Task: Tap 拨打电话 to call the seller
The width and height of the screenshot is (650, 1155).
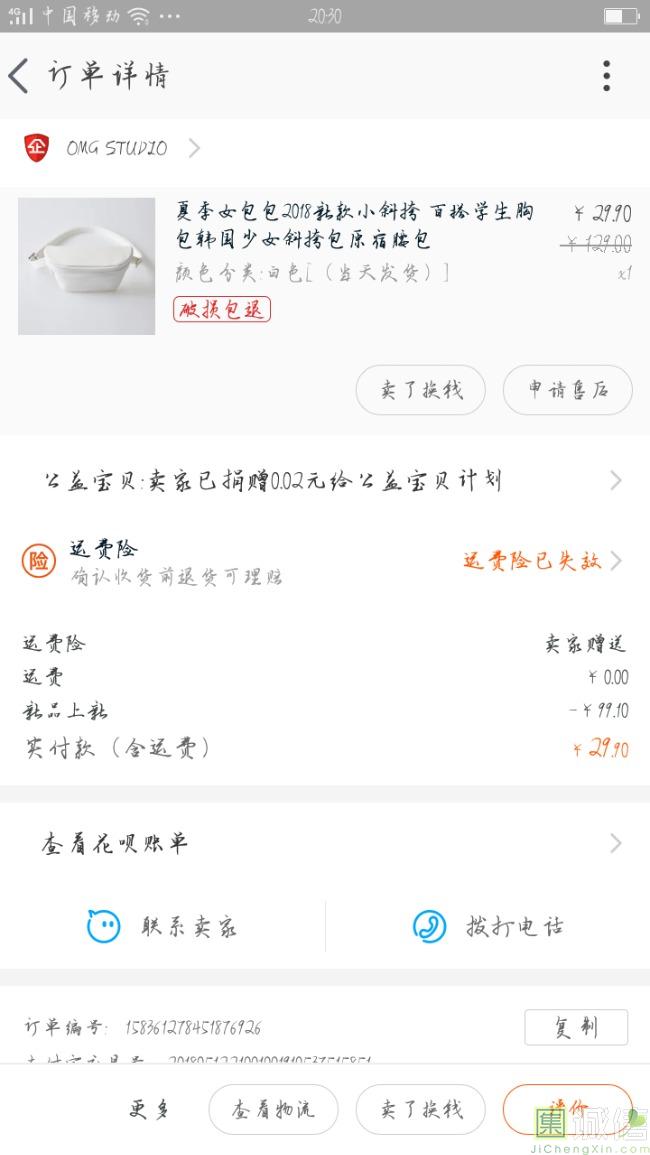Action: (x=488, y=927)
